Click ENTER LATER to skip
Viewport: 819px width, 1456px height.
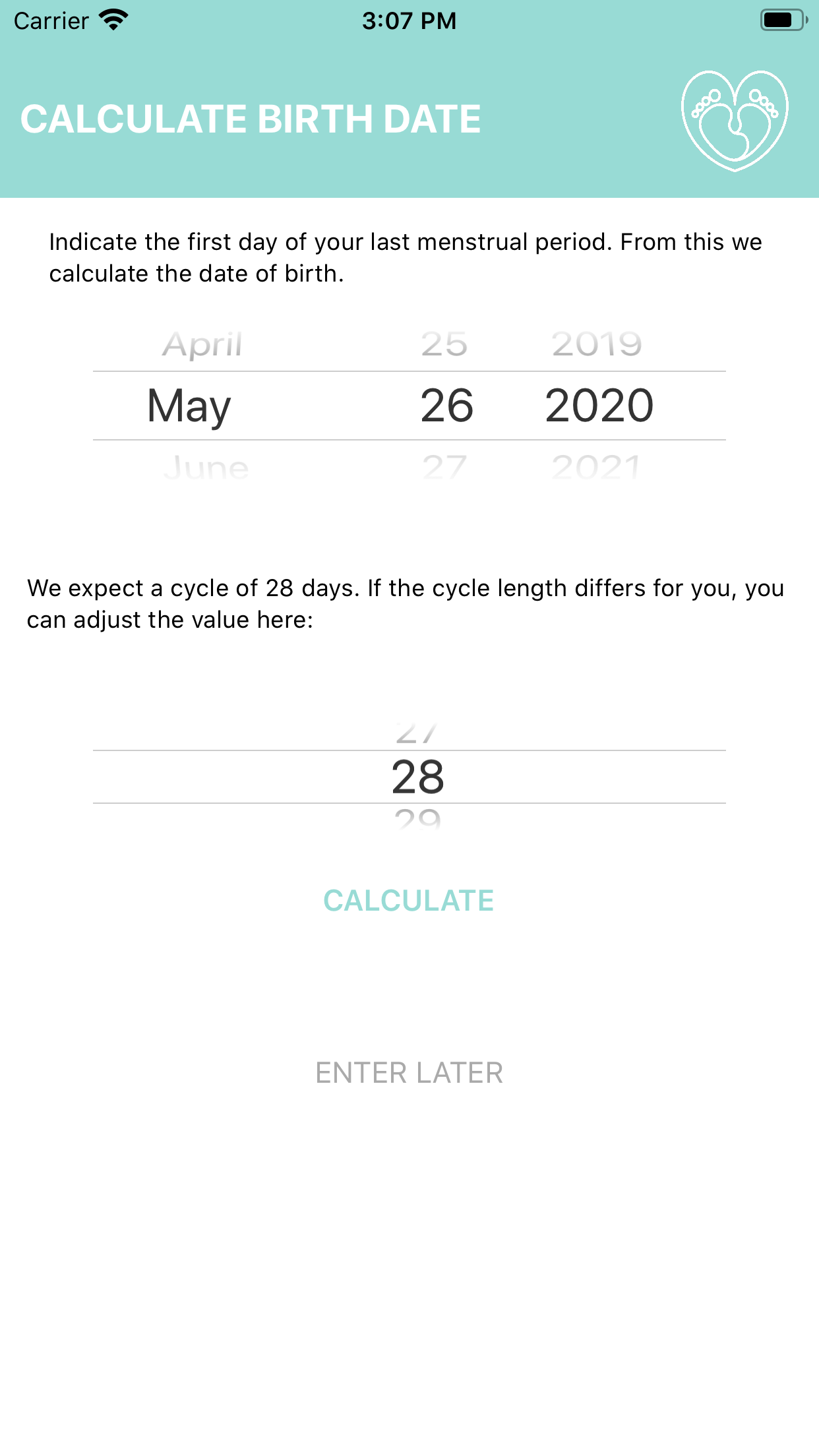(409, 1072)
